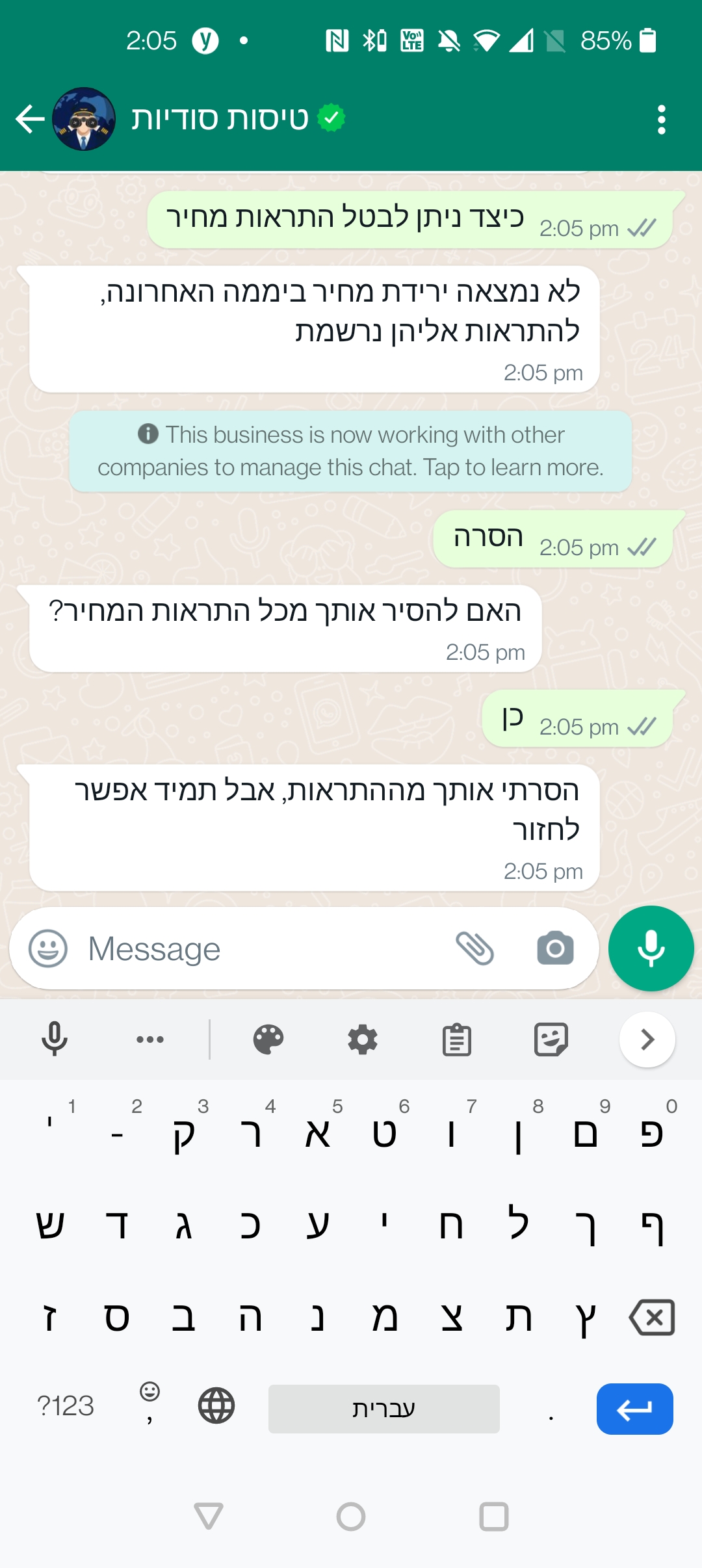Image resolution: width=702 pixels, height=1568 pixels.
Task: Open keyboard theme palette
Action: (x=268, y=1039)
